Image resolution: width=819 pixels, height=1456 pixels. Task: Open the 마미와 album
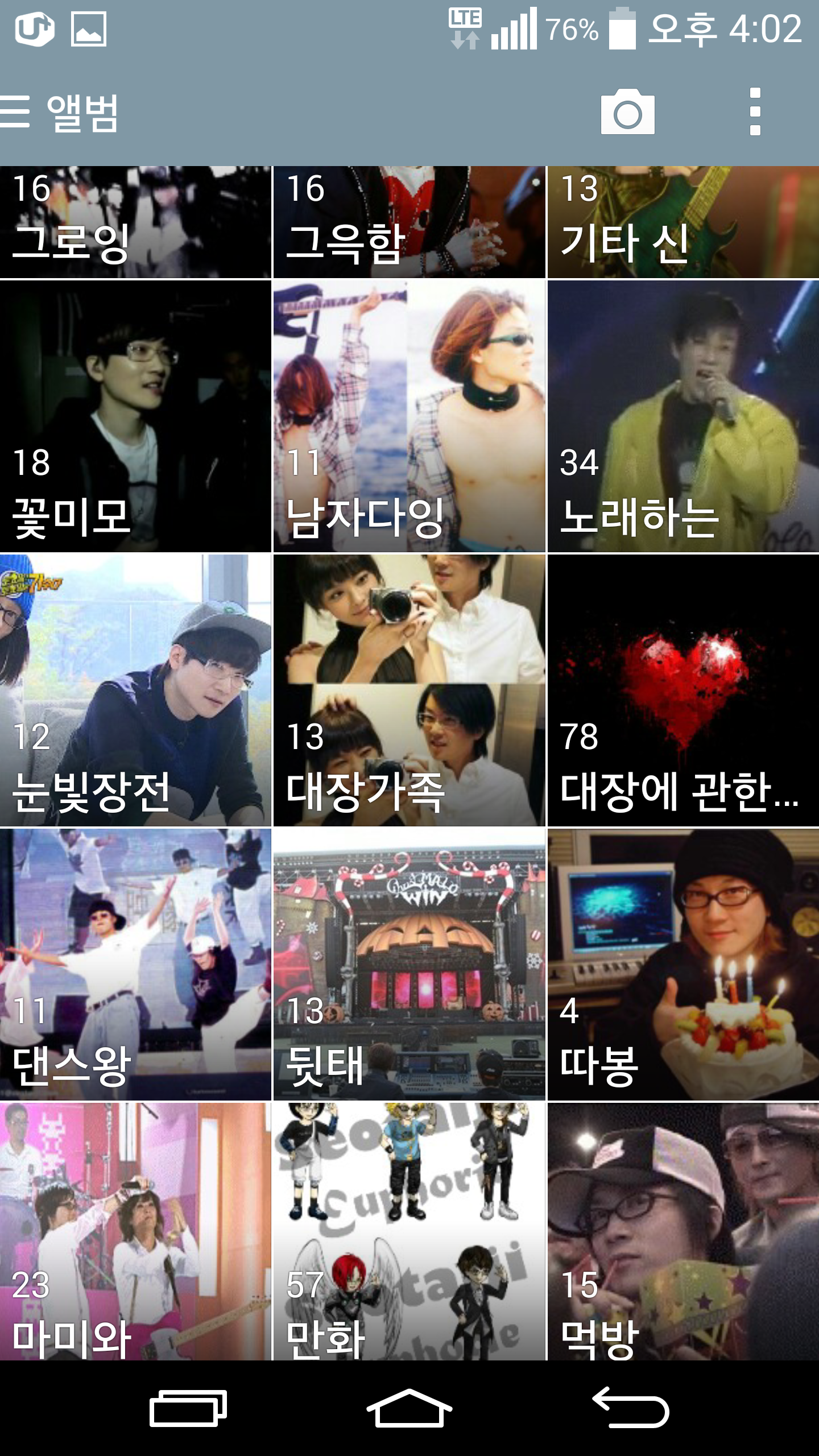[x=135, y=1231]
